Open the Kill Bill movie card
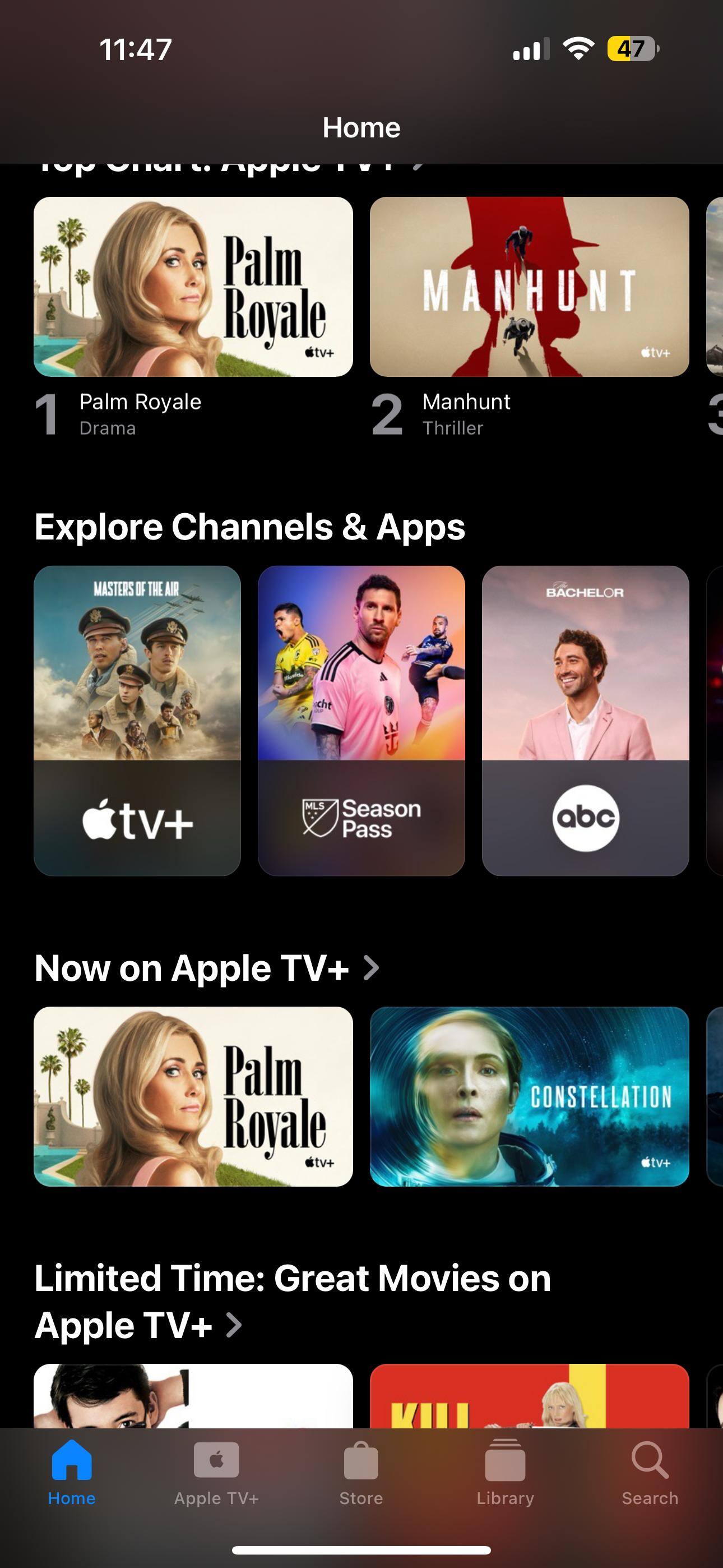The height and width of the screenshot is (1568, 723). (529, 1396)
